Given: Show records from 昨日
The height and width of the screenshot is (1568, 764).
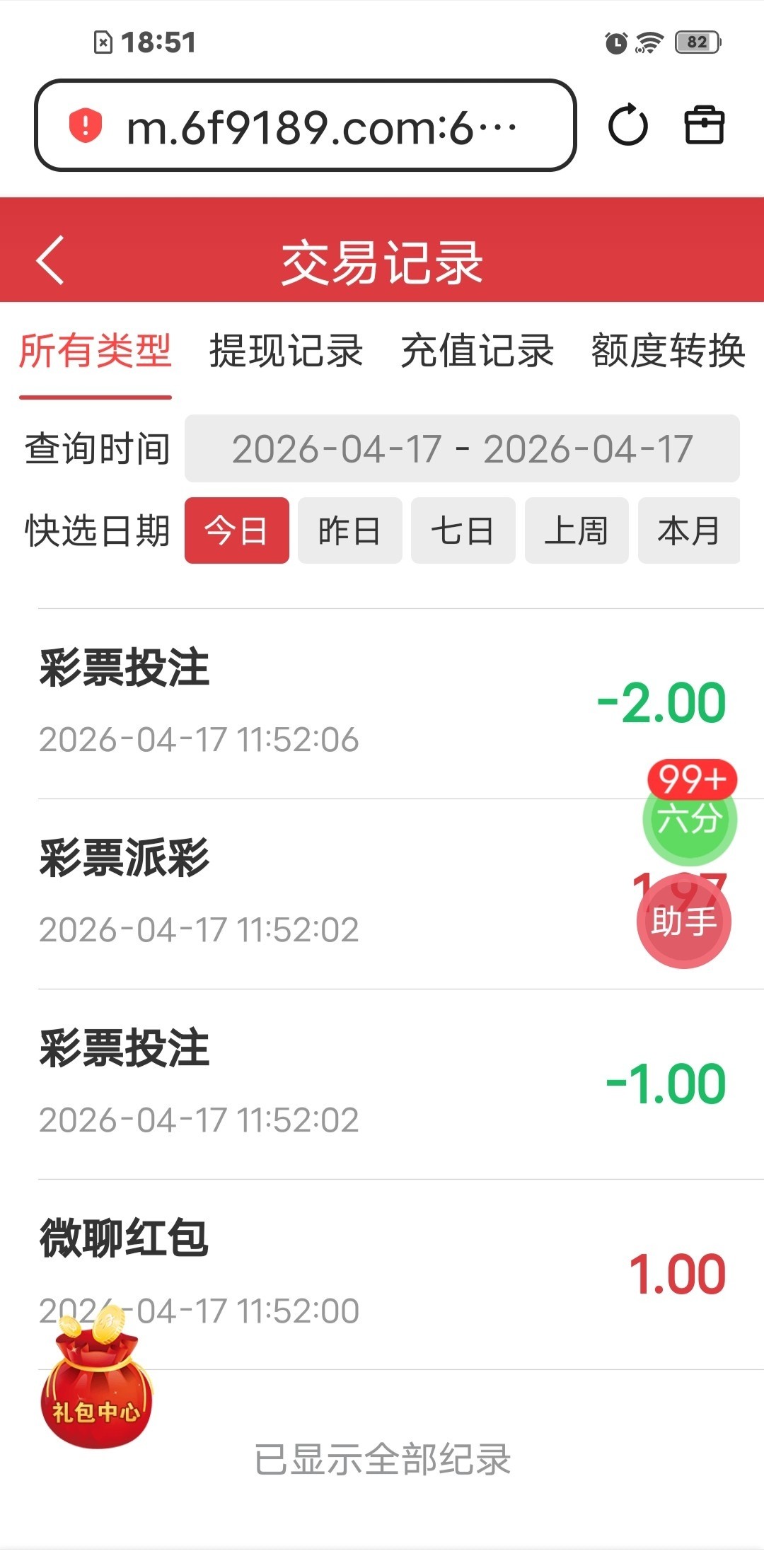Looking at the screenshot, I should coord(349,530).
